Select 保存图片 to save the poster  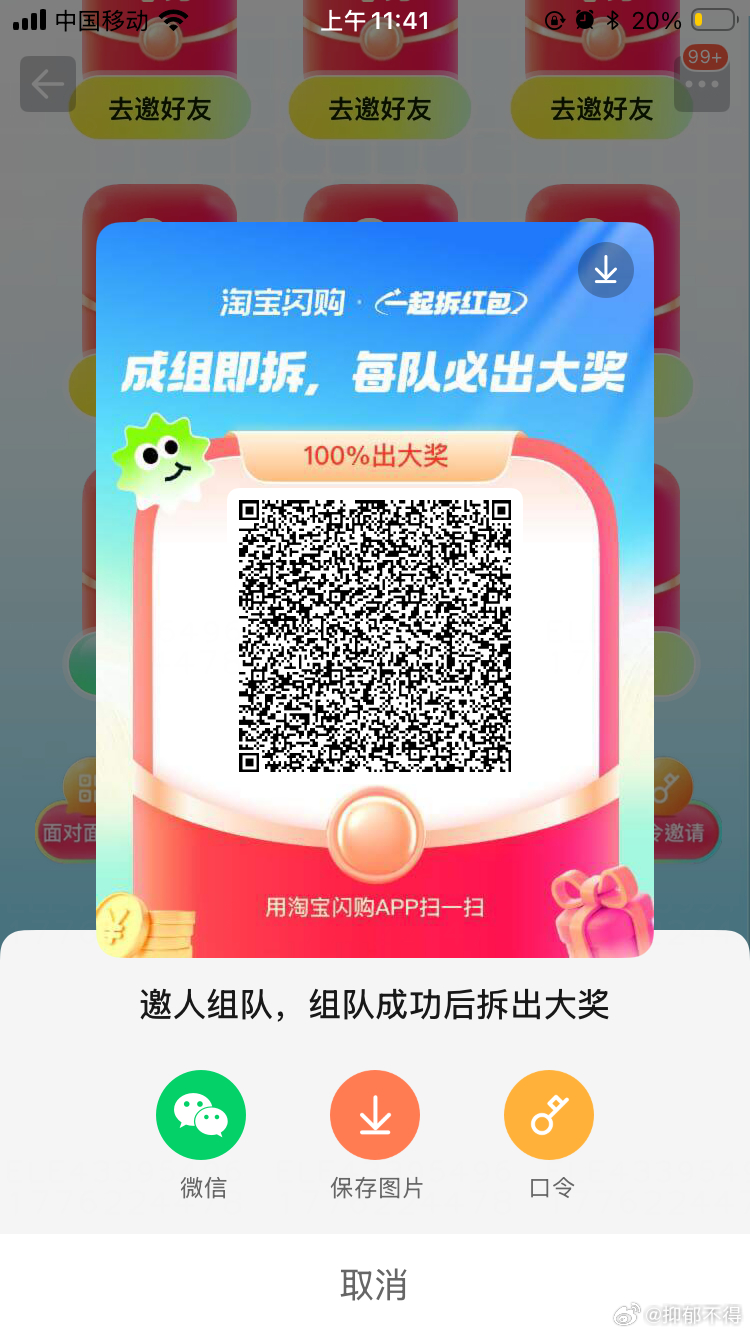point(375,1115)
